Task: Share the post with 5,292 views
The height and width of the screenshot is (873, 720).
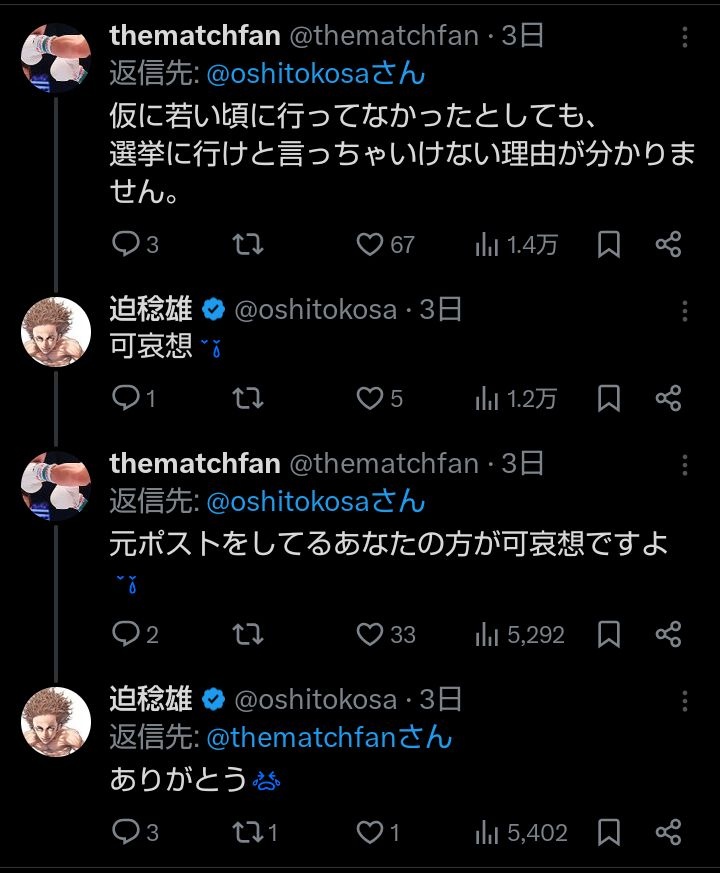Action: 668,634
